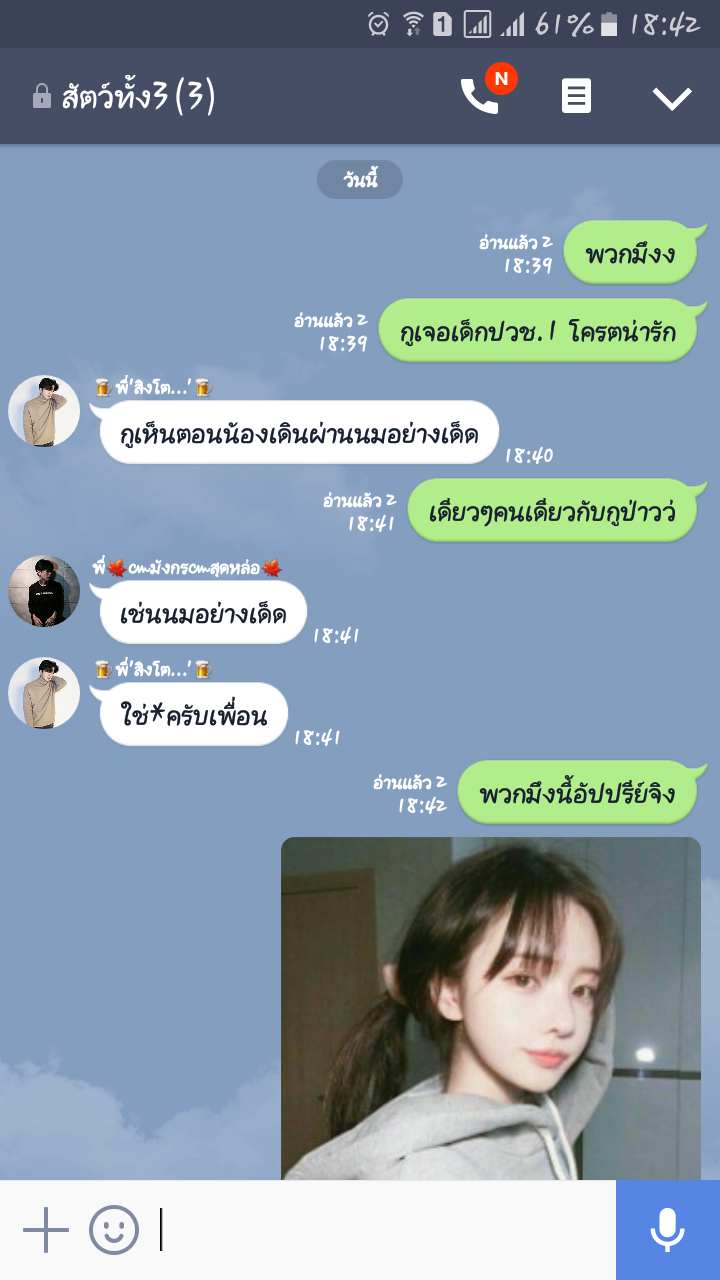Expand the chat options dropdown arrow
Viewport: 720px width, 1280px height.
point(672,98)
